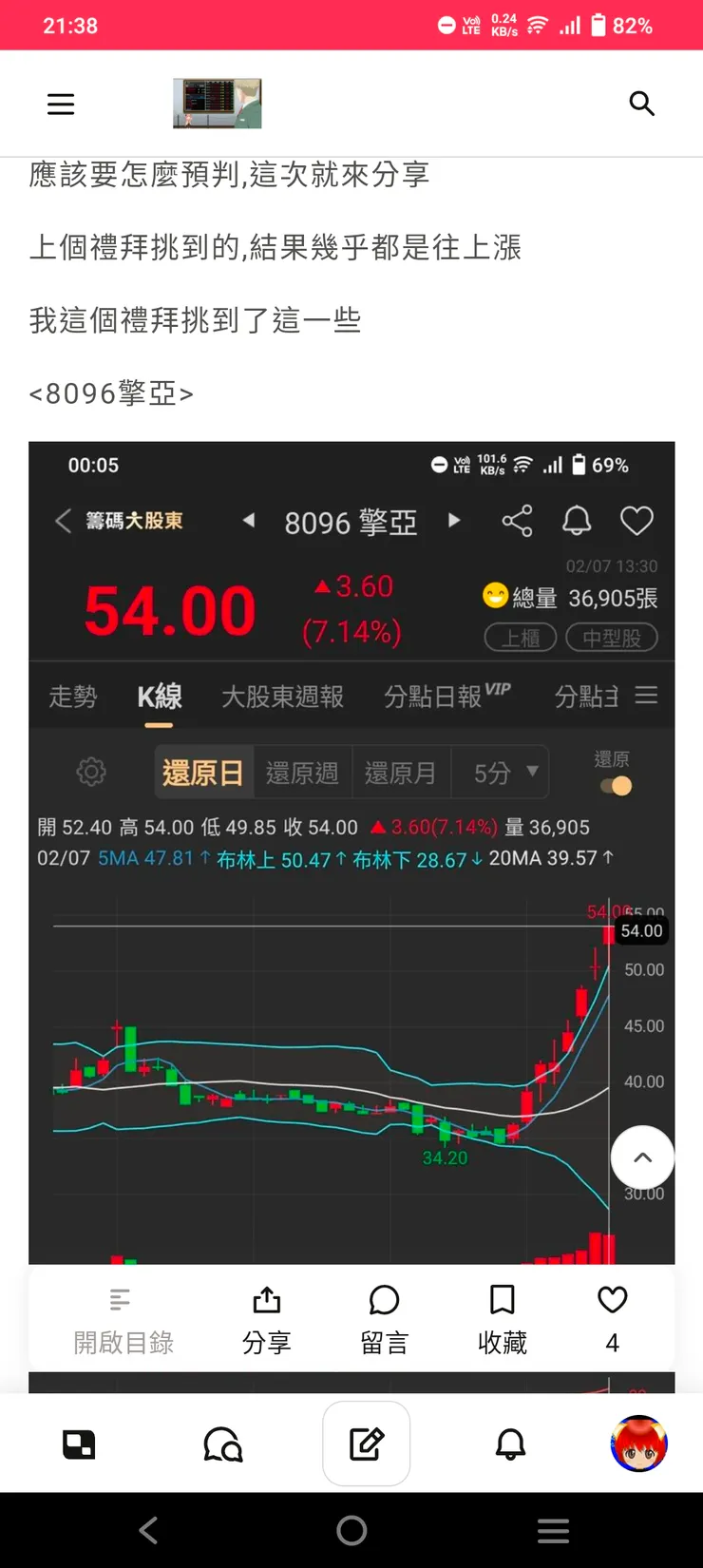This screenshot has height=1568, width=703.
Task: Click right arrow to view next stock
Action: pos(454,521)
